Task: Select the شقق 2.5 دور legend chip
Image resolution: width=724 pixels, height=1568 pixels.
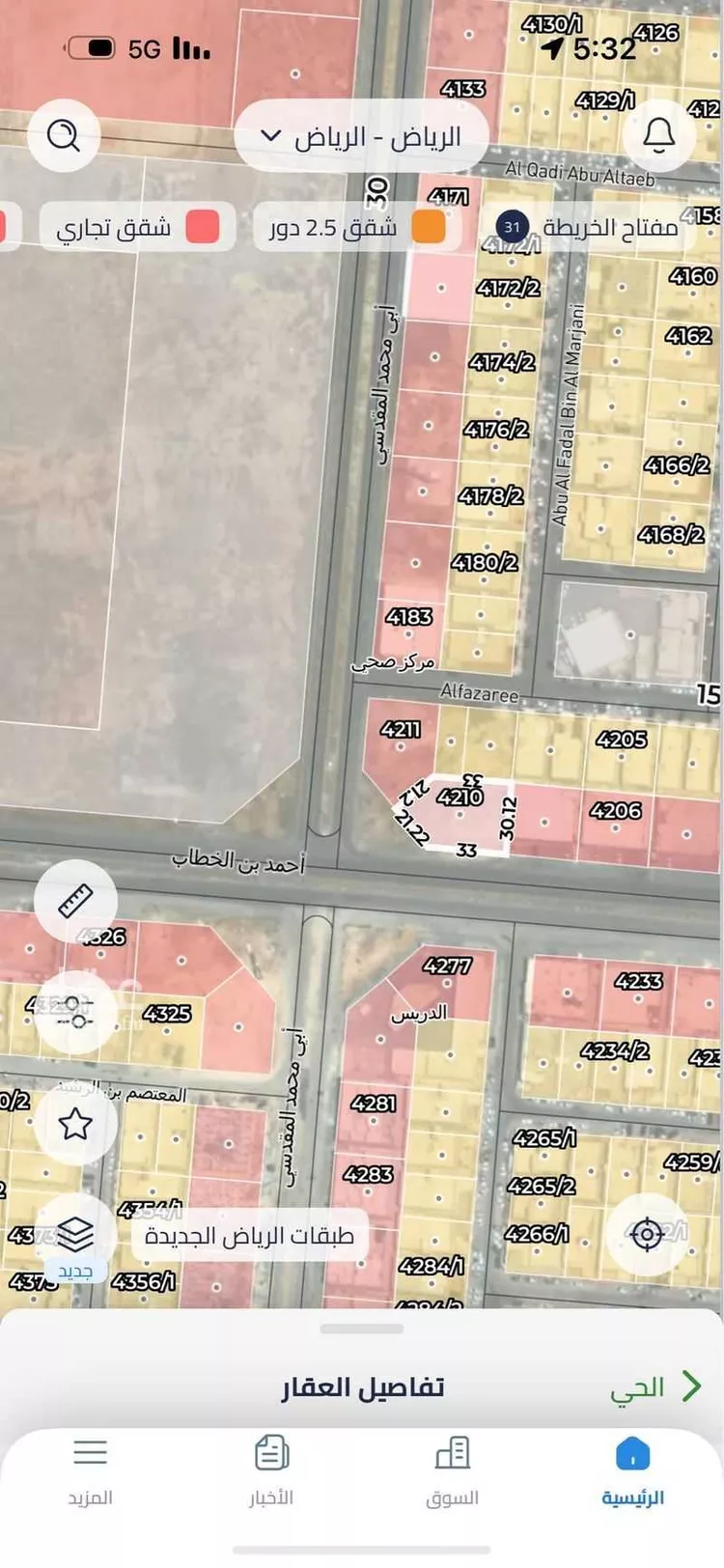Action: tap(355, 228)
